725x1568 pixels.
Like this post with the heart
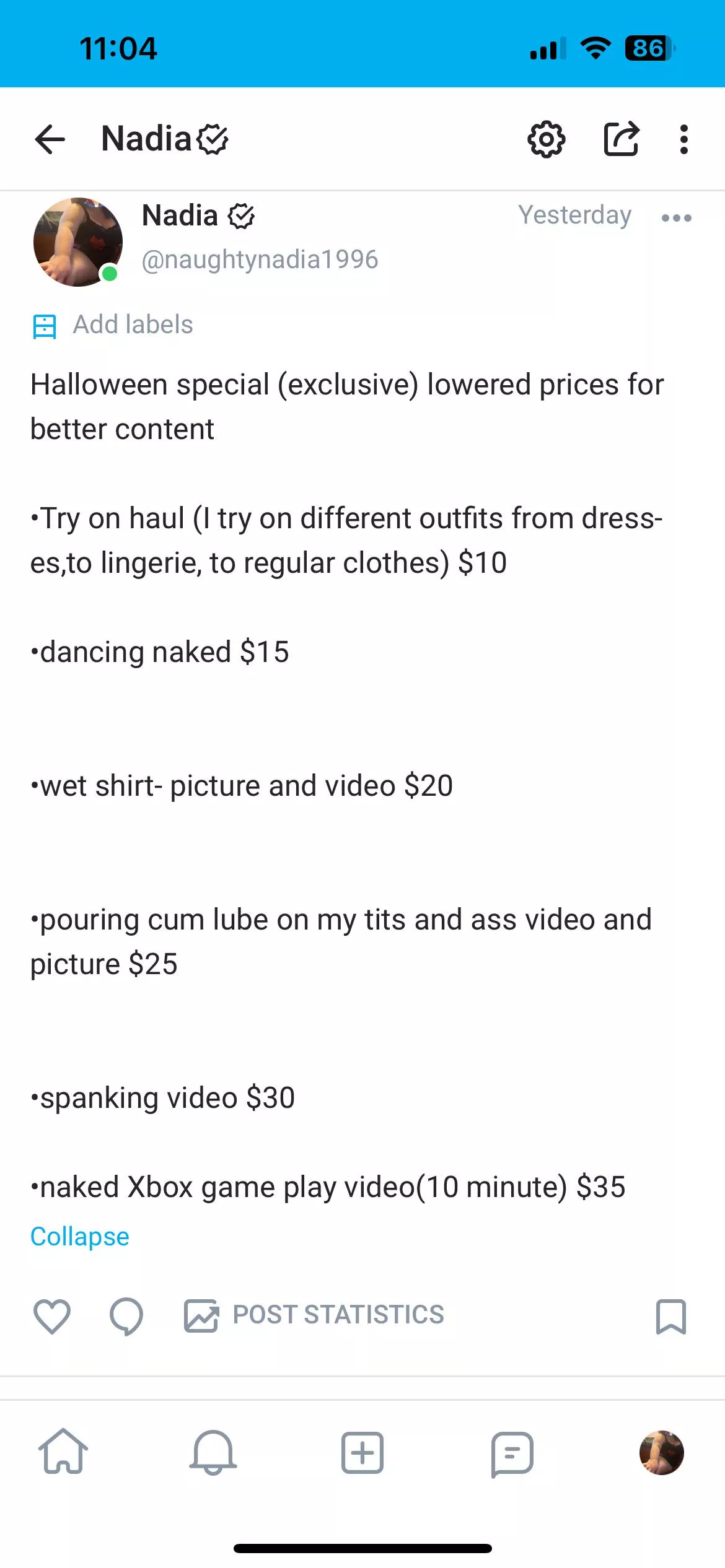tap(51, 1315)
